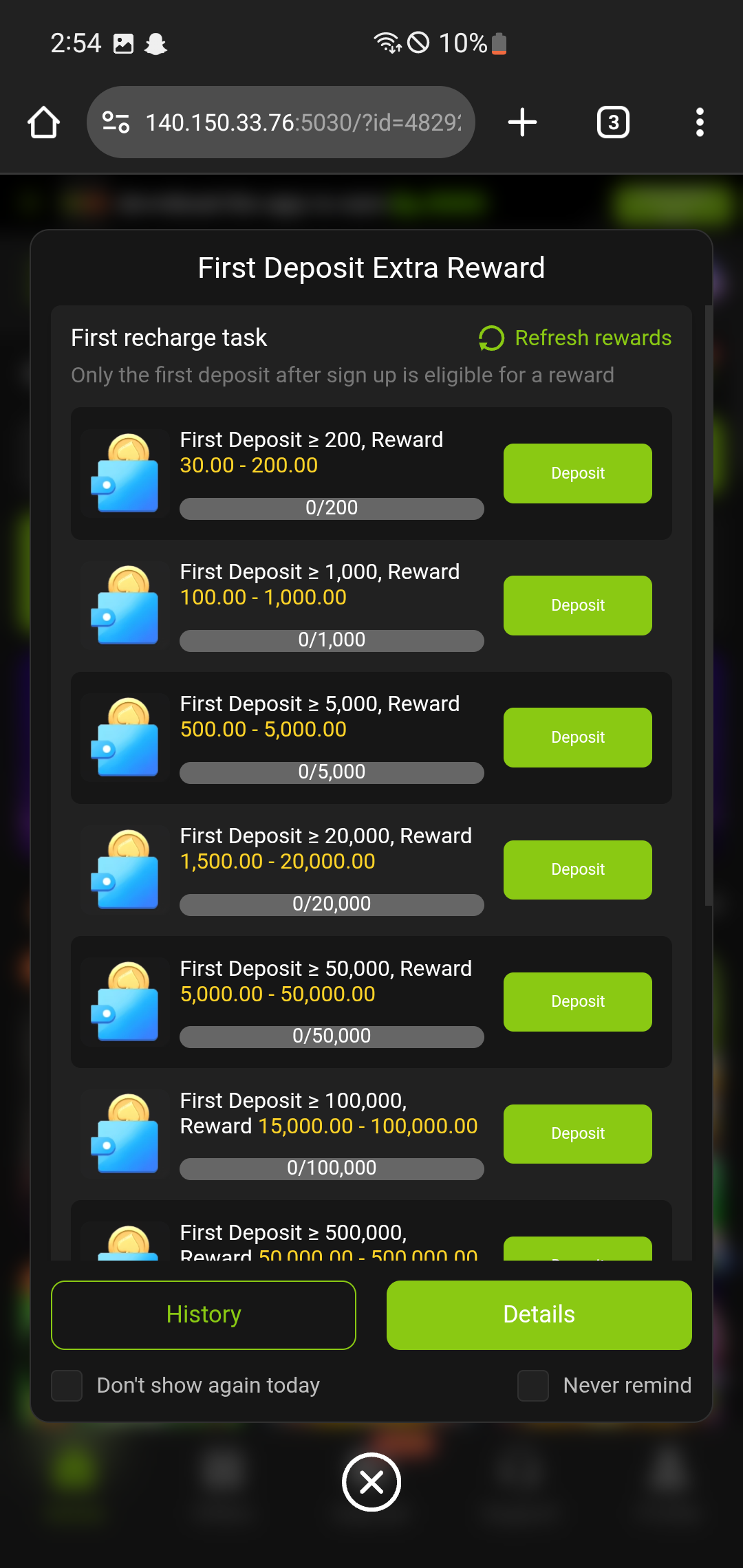Open the reward History
This screenshot has width=743, height=1568.
point(203,1314)
